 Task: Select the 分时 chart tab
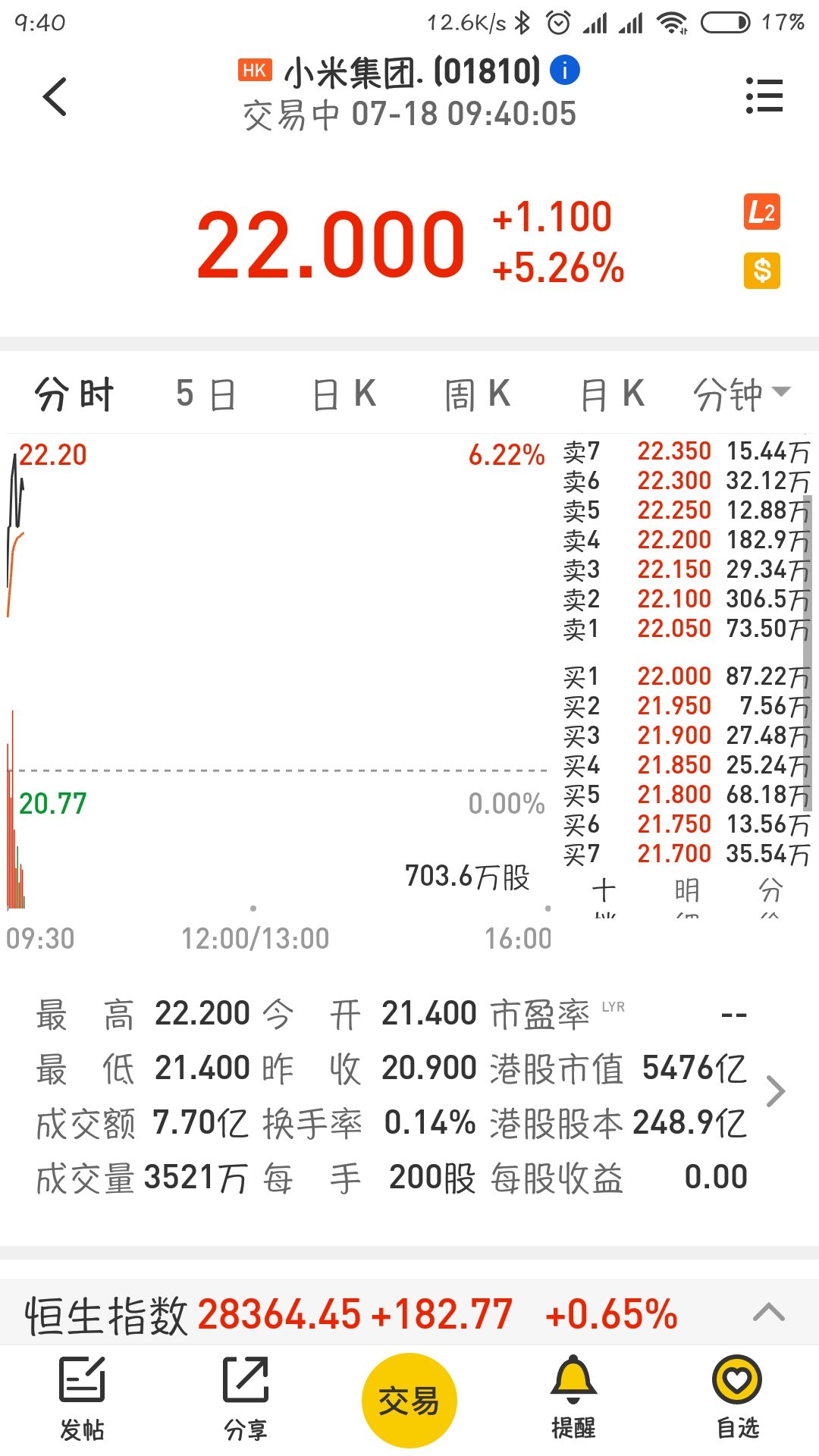click(74, 394)
